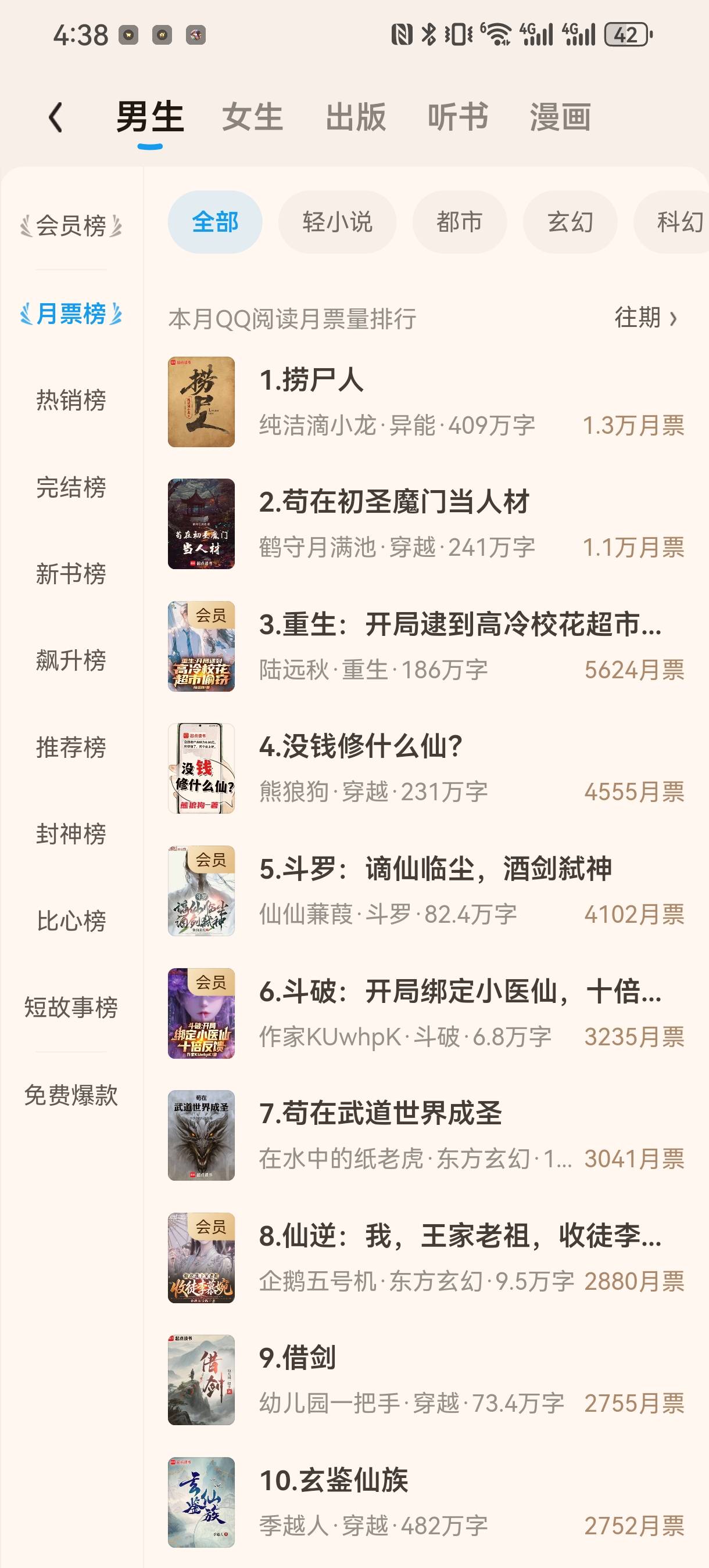Open the book 没钱修什么仙?
The height and width of the screenshot is (1568, 709).
coord(425,768)
